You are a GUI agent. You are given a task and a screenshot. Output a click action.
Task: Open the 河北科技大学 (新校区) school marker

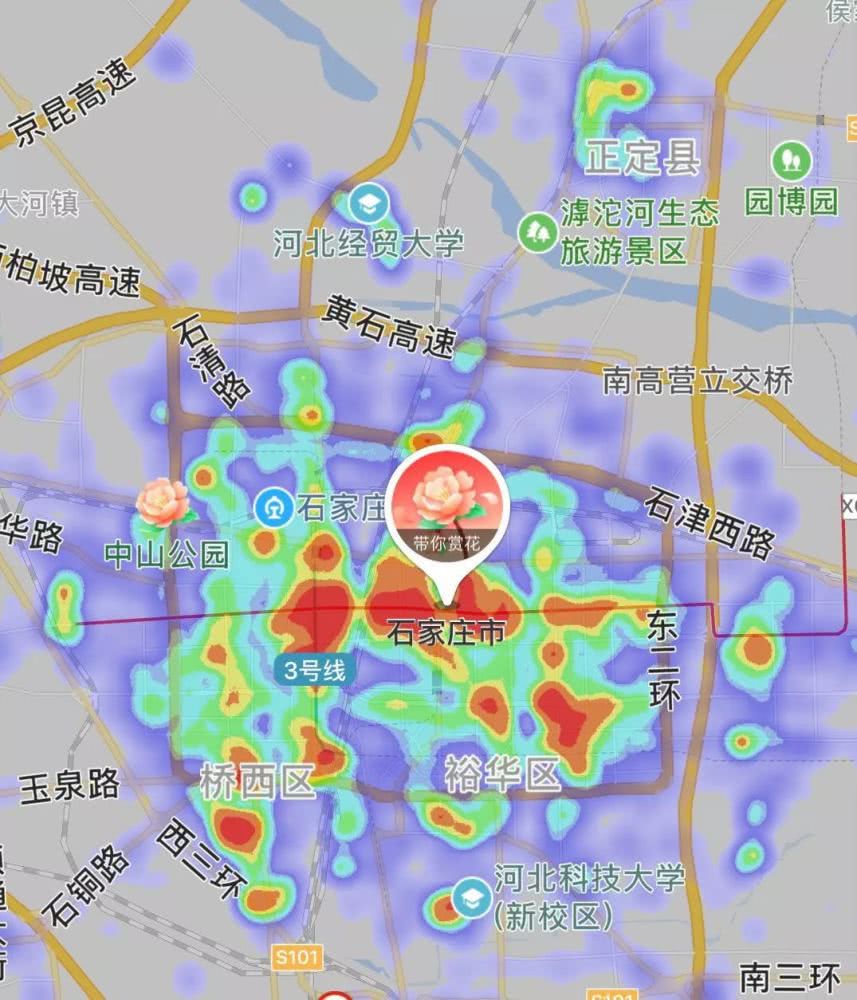point(471,898)
